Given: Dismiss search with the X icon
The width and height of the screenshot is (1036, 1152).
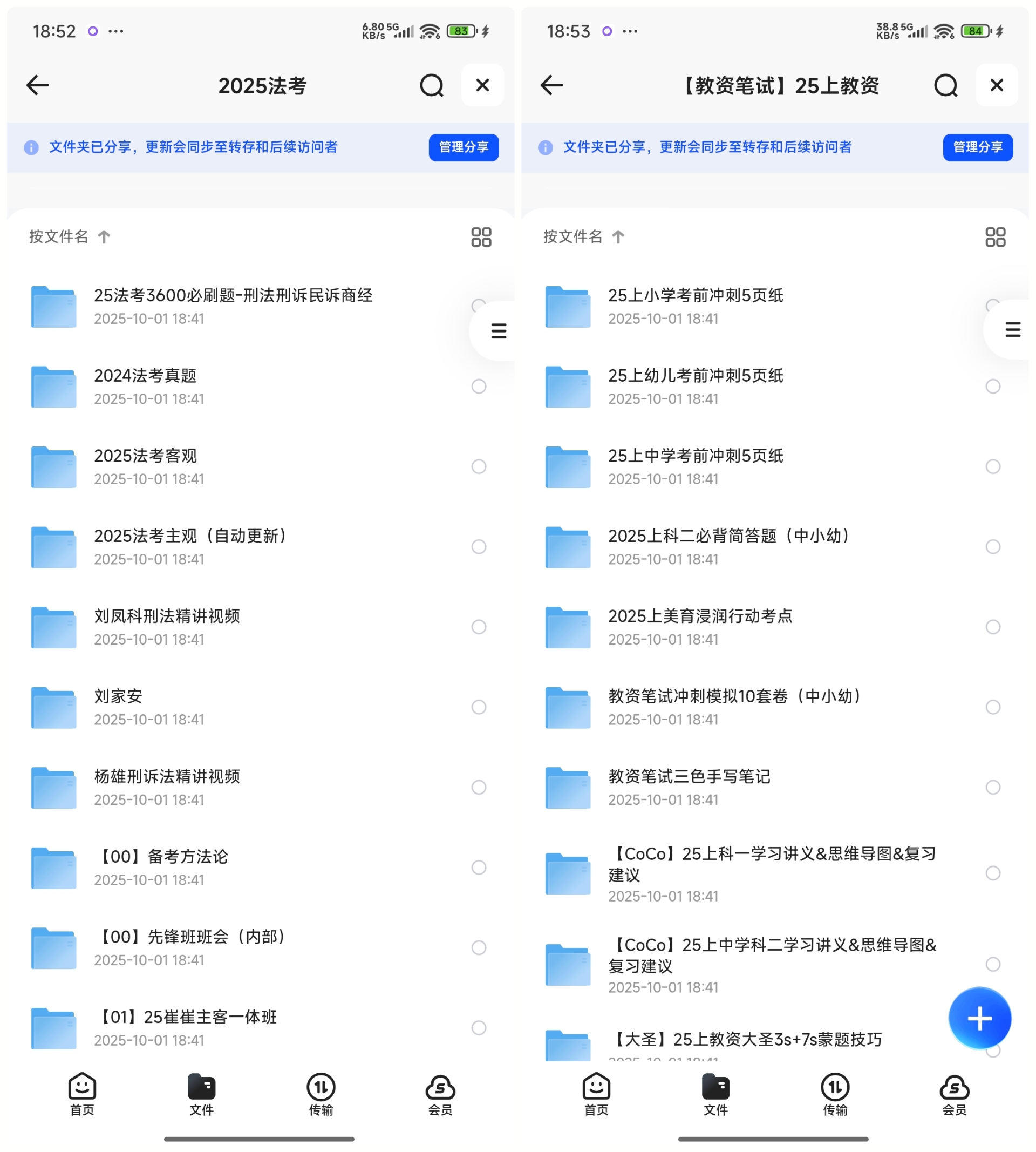Looking at the screenshot, I should (483, 85).
